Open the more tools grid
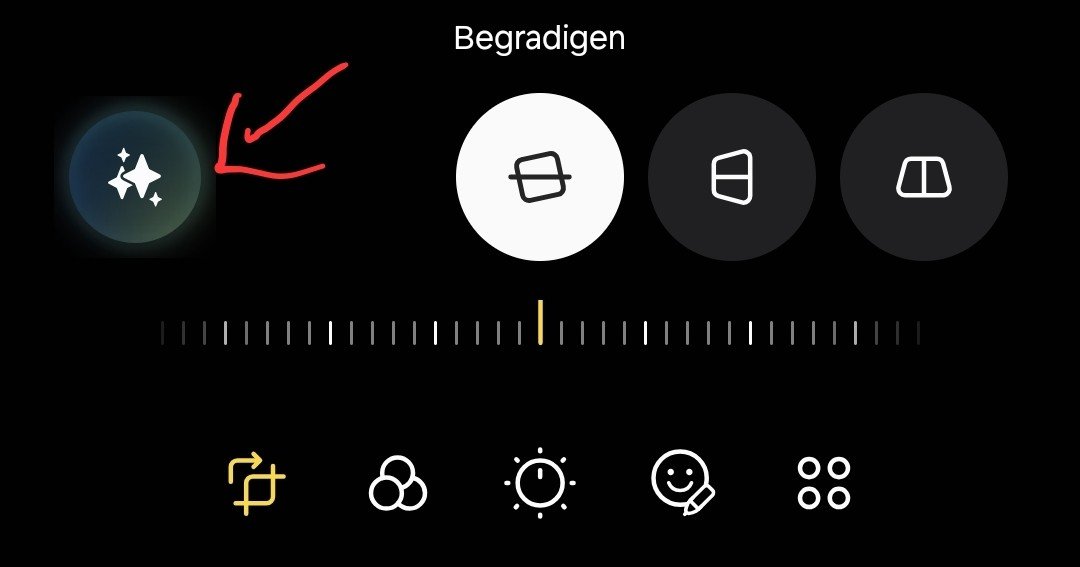 point(824,484)
